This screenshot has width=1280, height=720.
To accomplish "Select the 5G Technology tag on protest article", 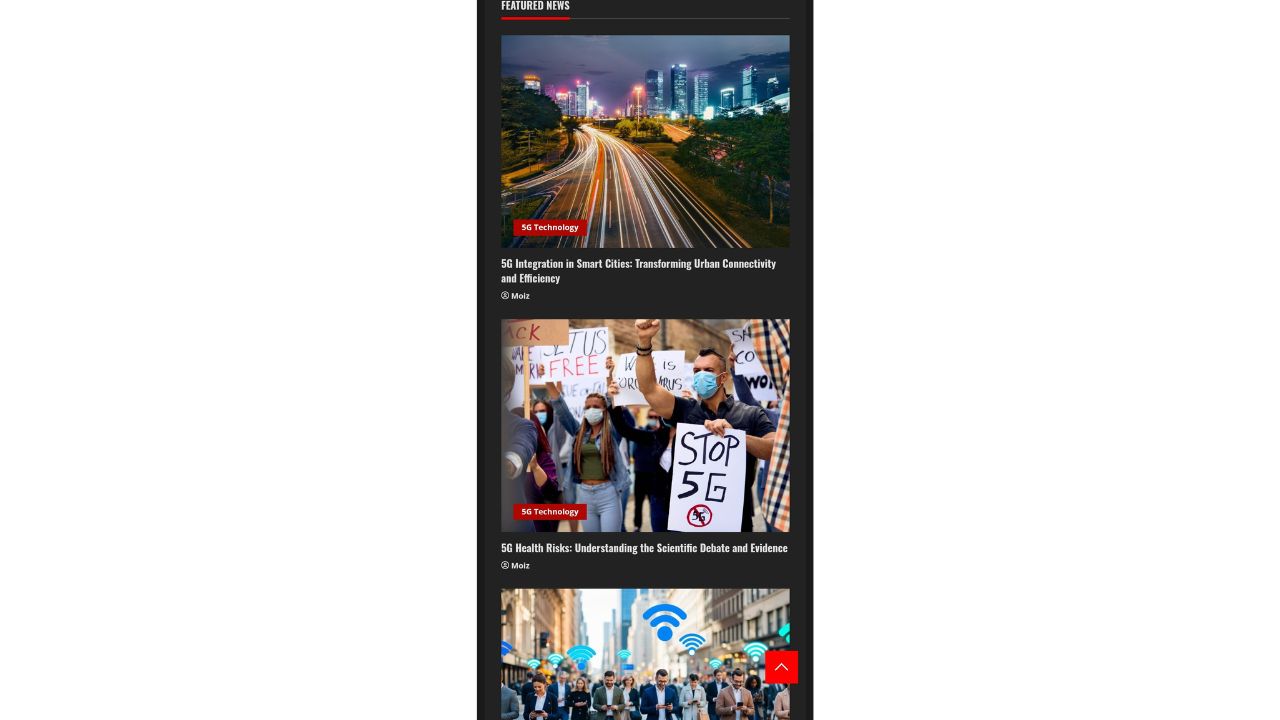I will pos(549,511).
